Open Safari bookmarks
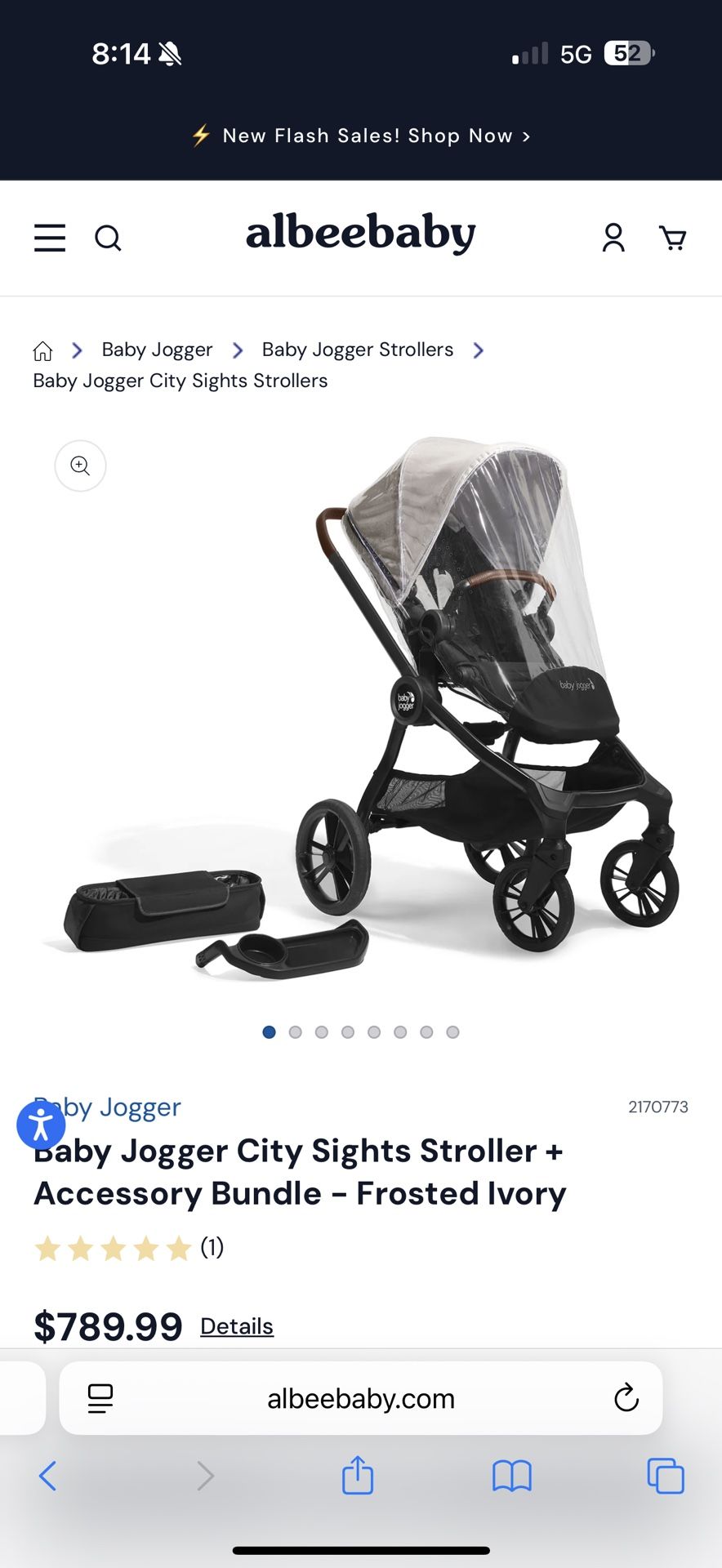This screenshot has height=1568, width=722. 511,1476
